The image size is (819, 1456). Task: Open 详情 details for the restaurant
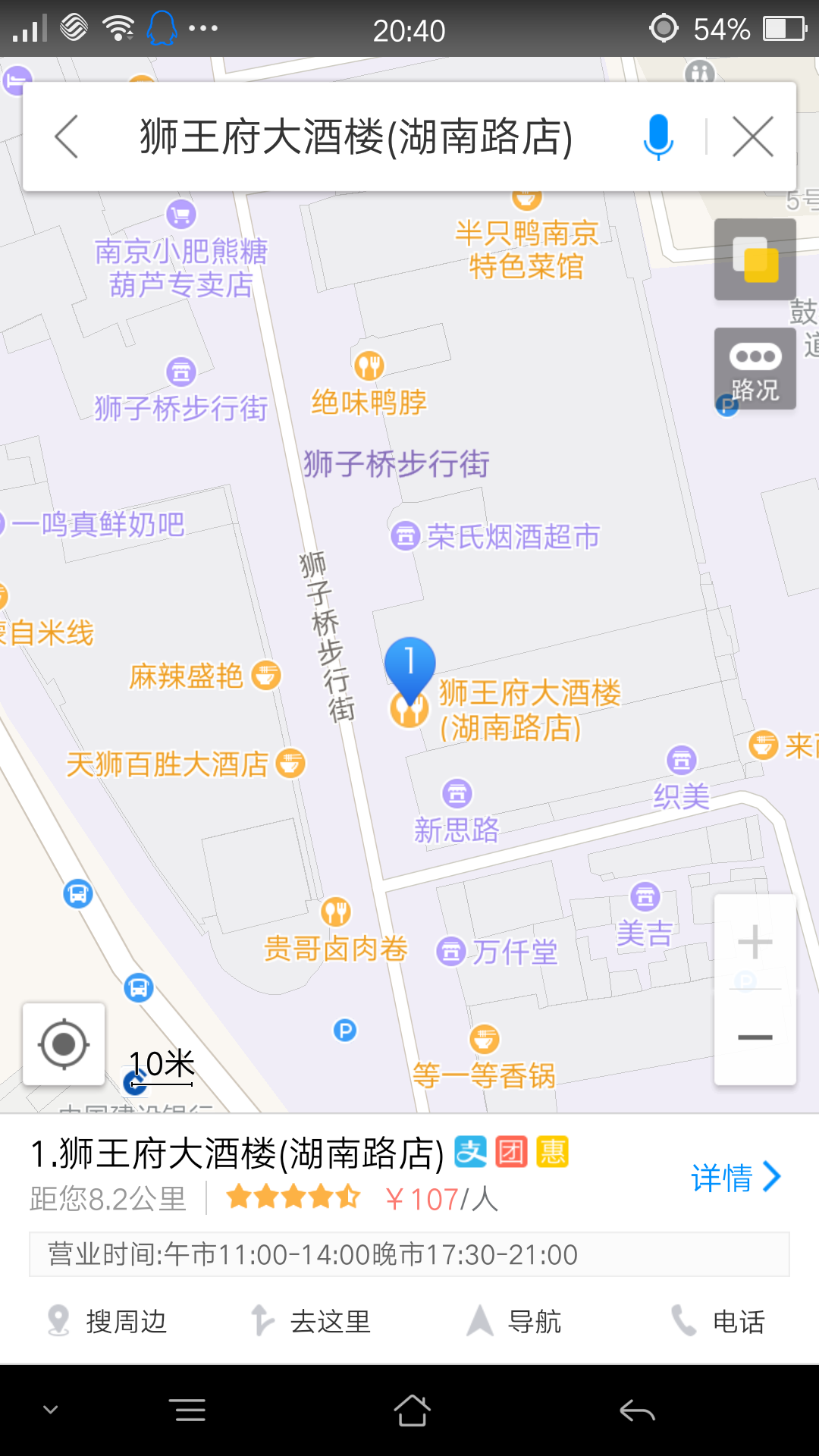tap(735, 1177)
